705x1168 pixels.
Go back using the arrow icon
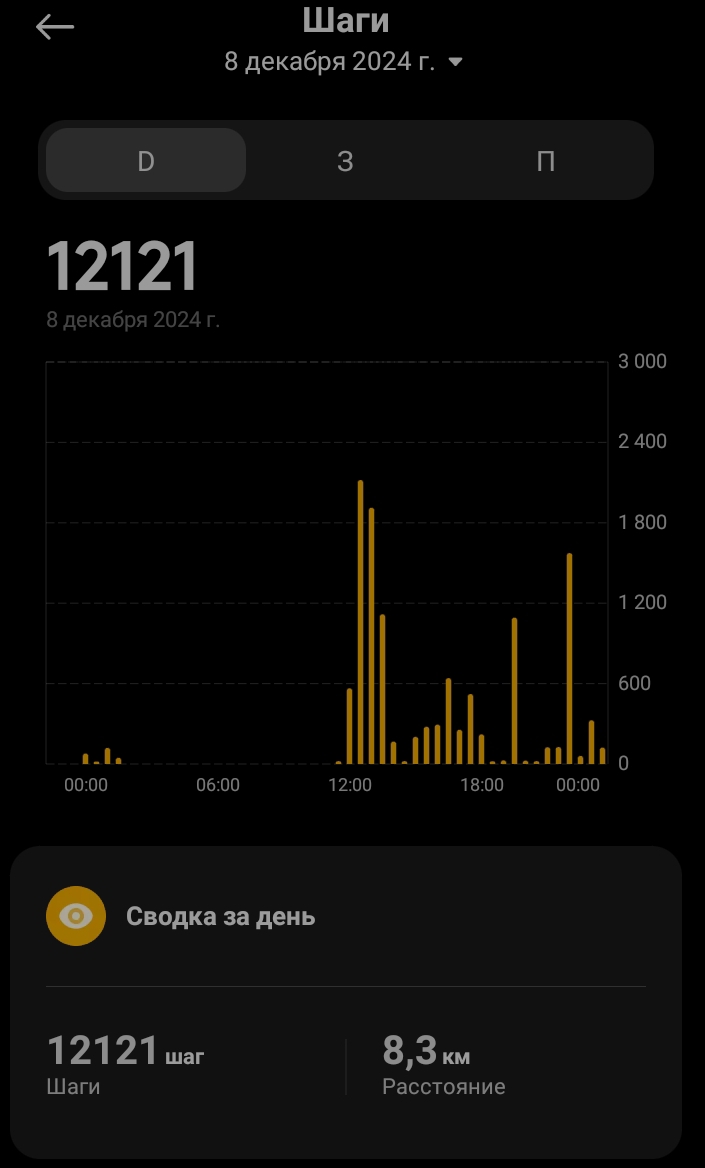55,27
